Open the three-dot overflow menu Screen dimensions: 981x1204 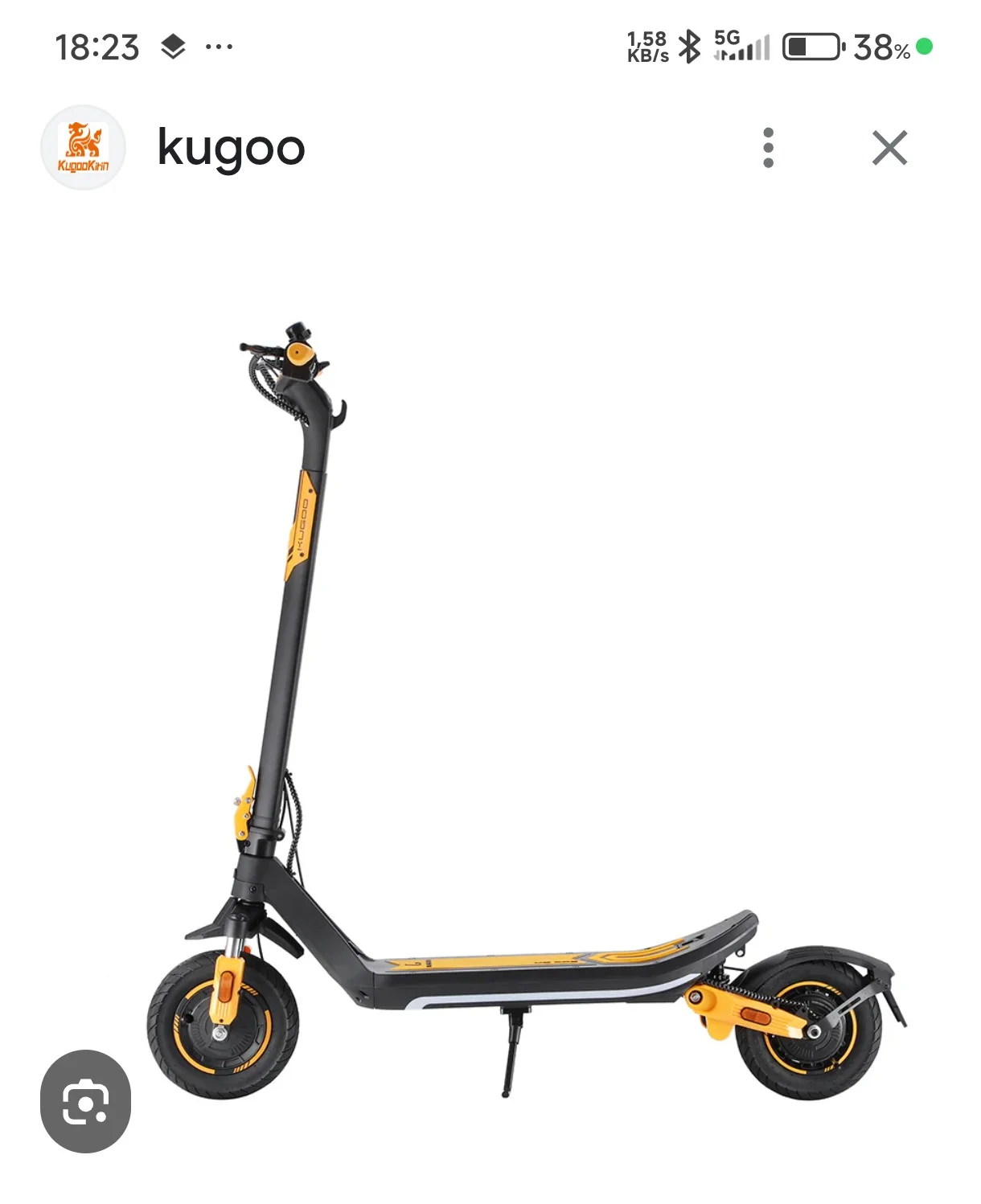[x=768, y=148]
